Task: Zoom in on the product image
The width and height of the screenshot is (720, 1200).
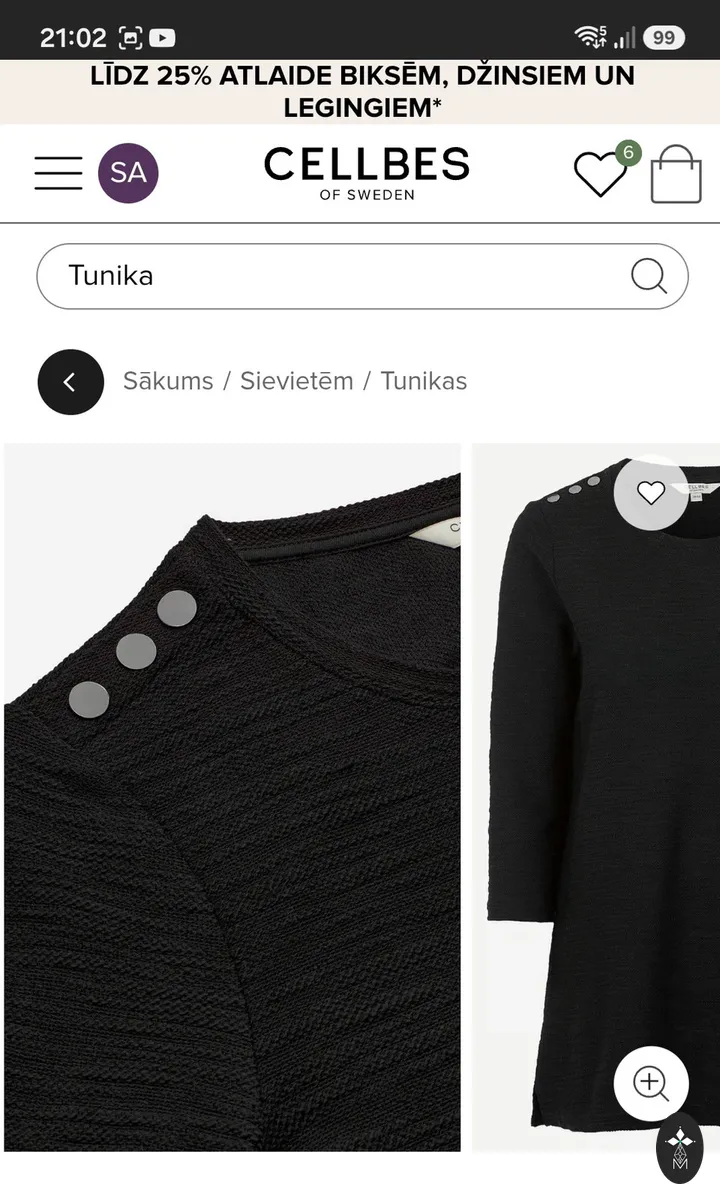Action: click(651, 1083)
